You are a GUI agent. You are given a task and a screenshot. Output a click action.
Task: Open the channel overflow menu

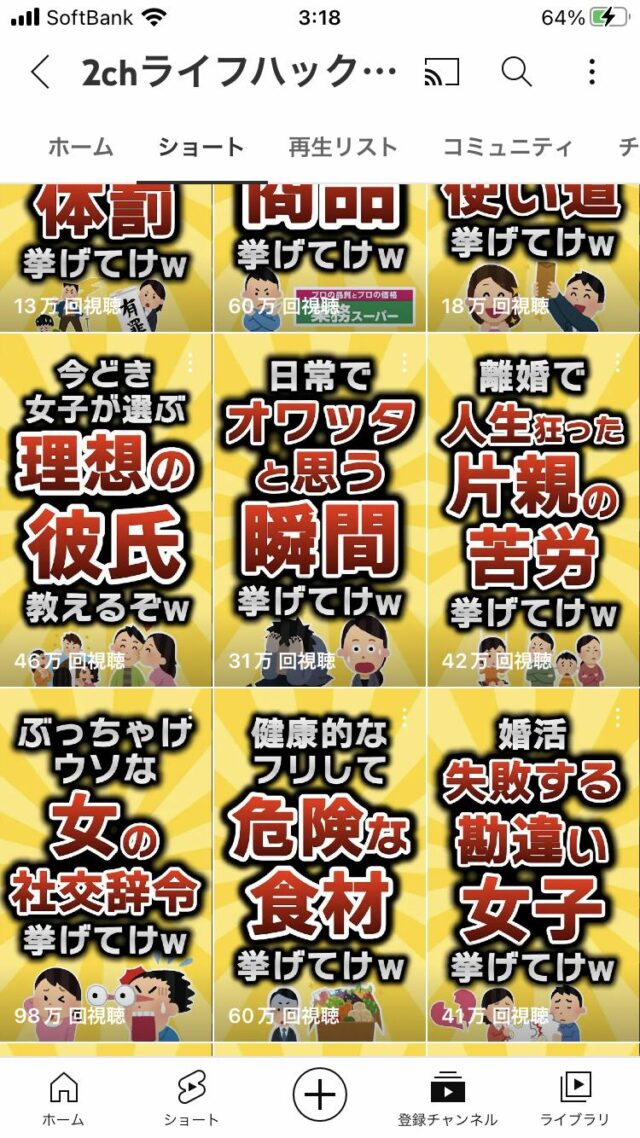coord(592,72)
